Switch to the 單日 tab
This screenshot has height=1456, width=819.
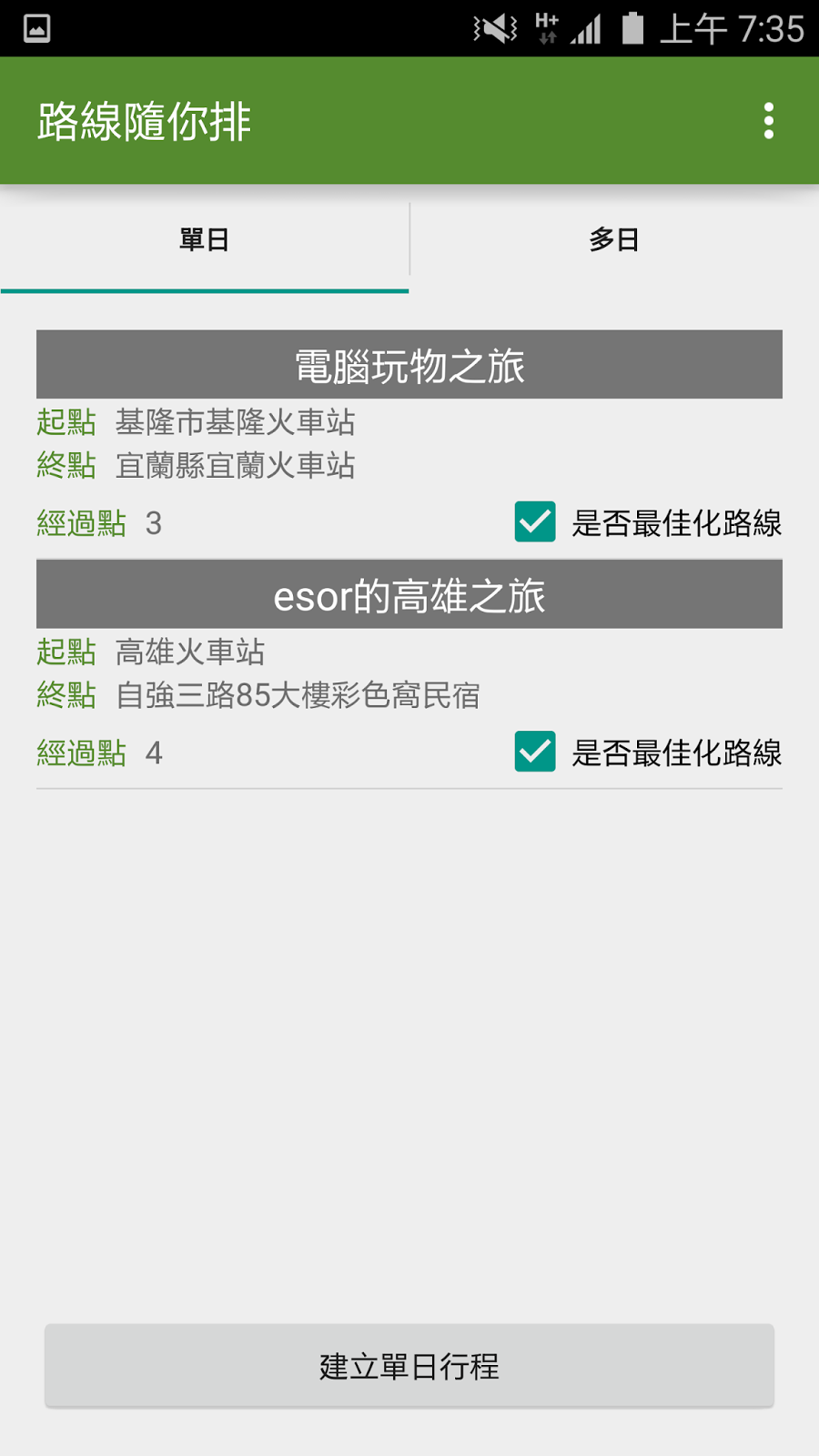click(x=204, y=240)
